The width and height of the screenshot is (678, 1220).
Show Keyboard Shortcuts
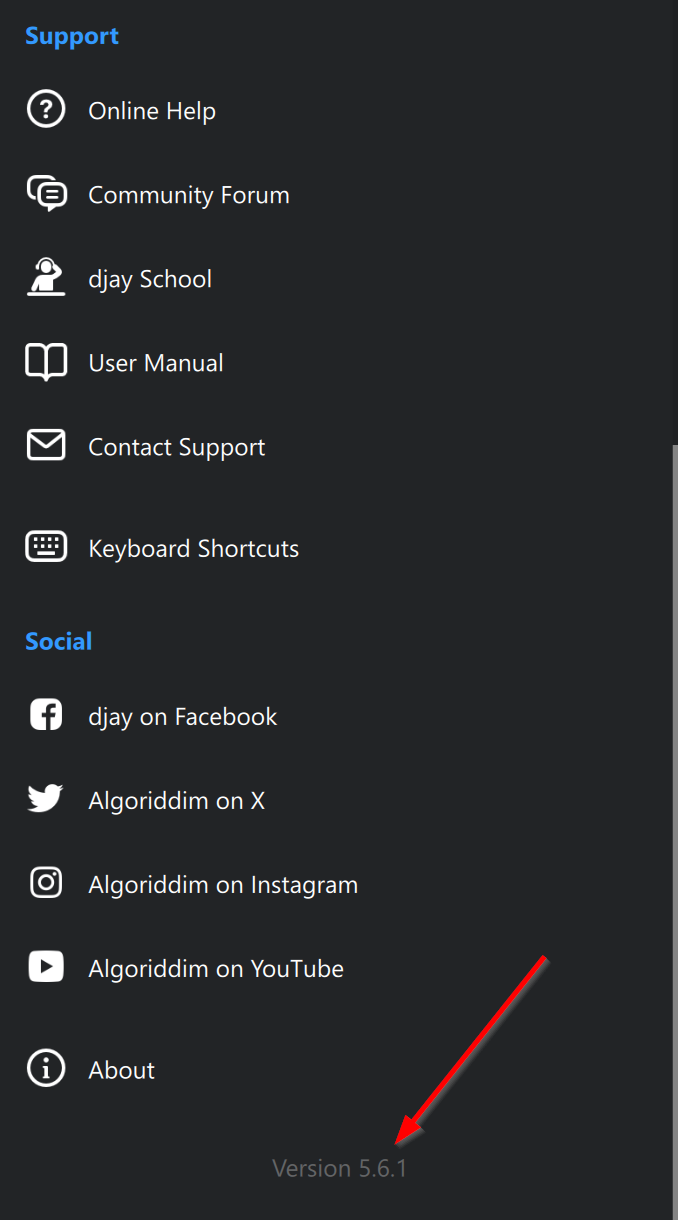tap(193, 549)
